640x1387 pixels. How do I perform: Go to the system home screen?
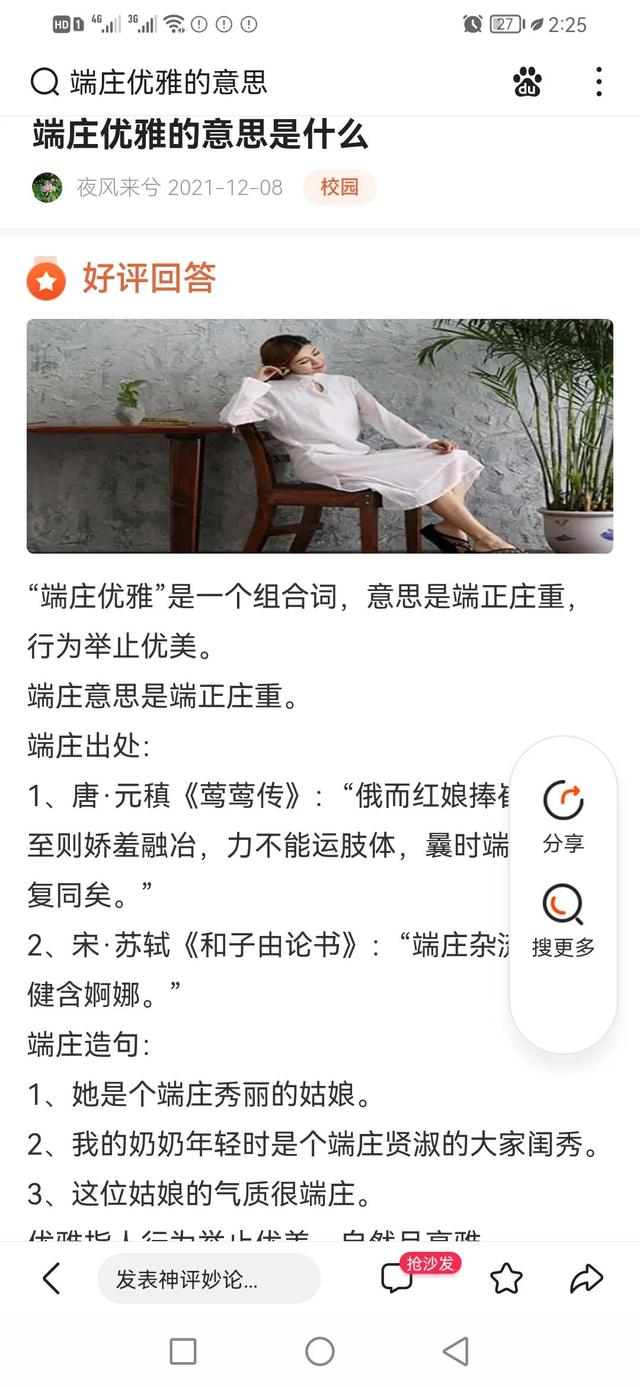(x=319, y=1351)
